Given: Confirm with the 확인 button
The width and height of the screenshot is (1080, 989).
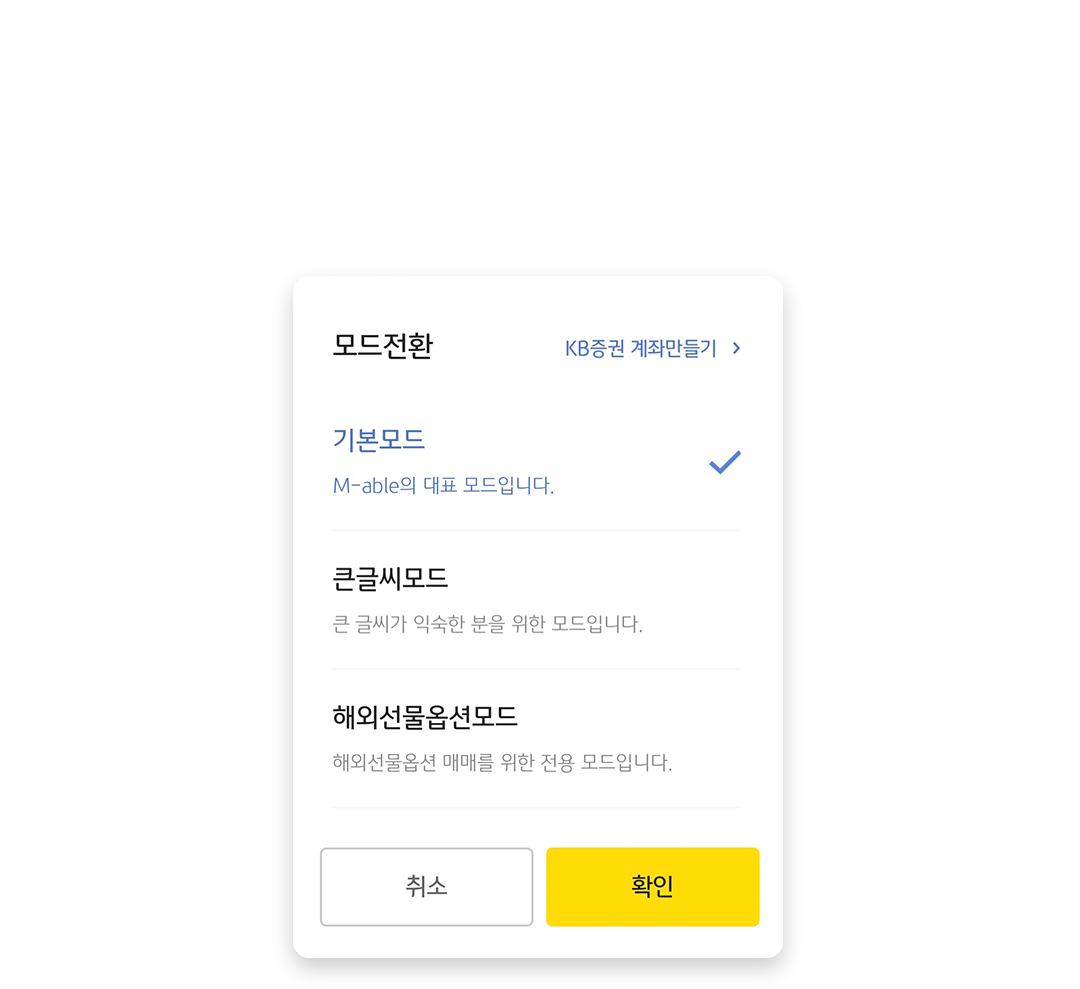Looking at the screenshot, I should [652, 887].
